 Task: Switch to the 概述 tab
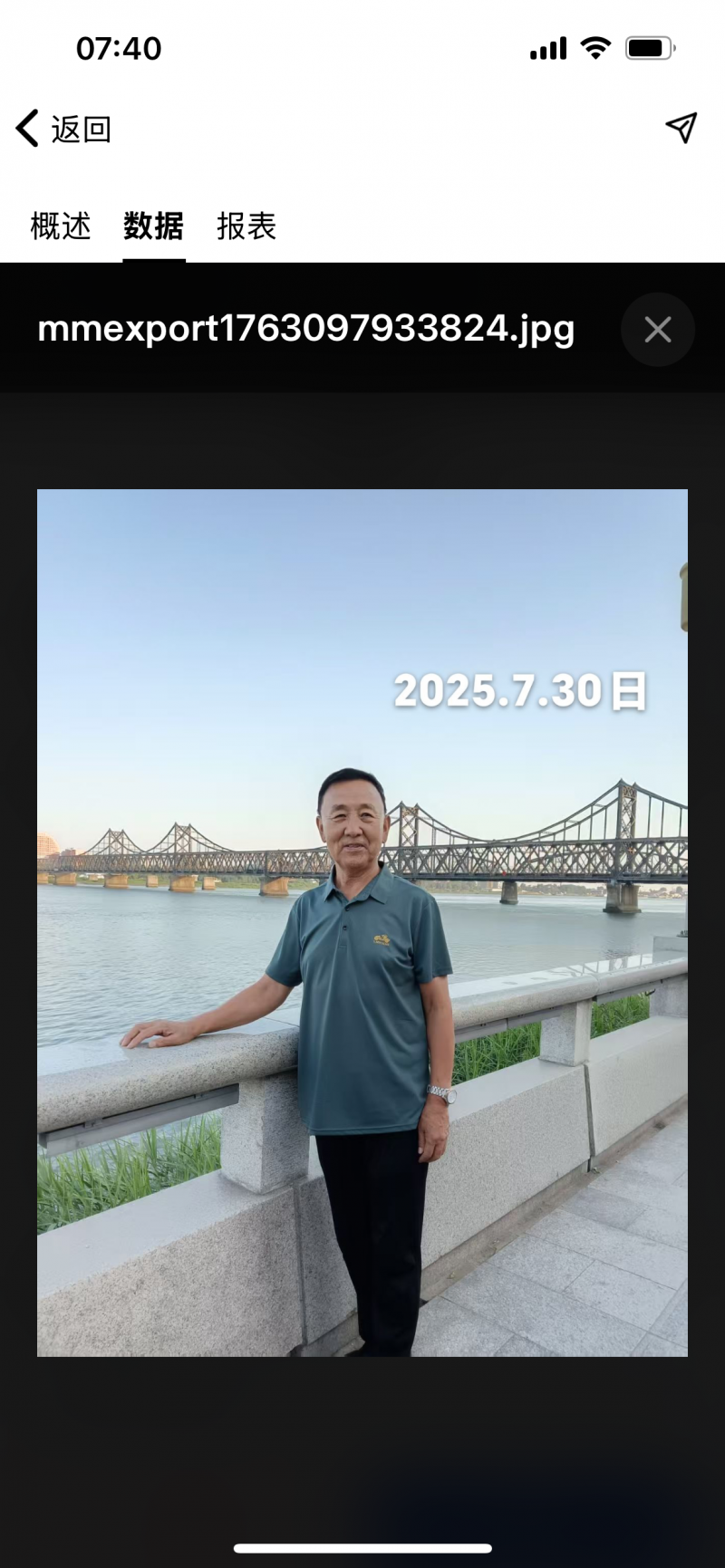59,226
